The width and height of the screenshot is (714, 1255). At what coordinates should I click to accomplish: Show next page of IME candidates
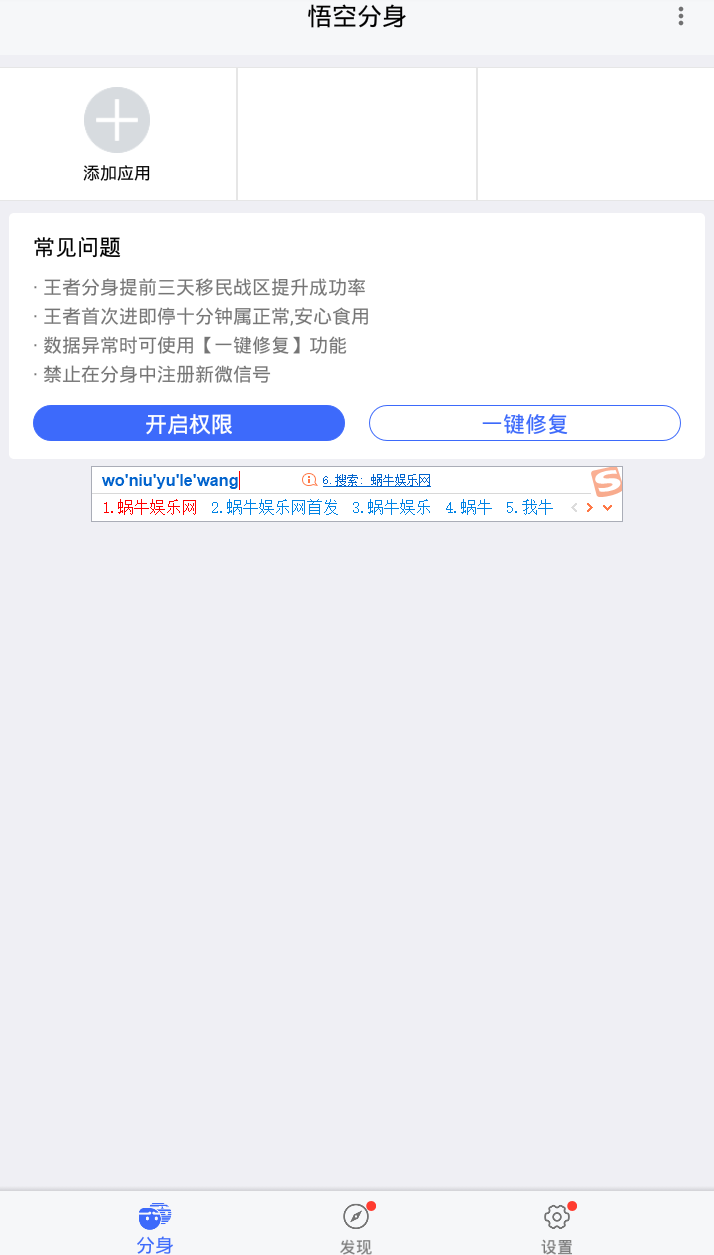[590, 508]
